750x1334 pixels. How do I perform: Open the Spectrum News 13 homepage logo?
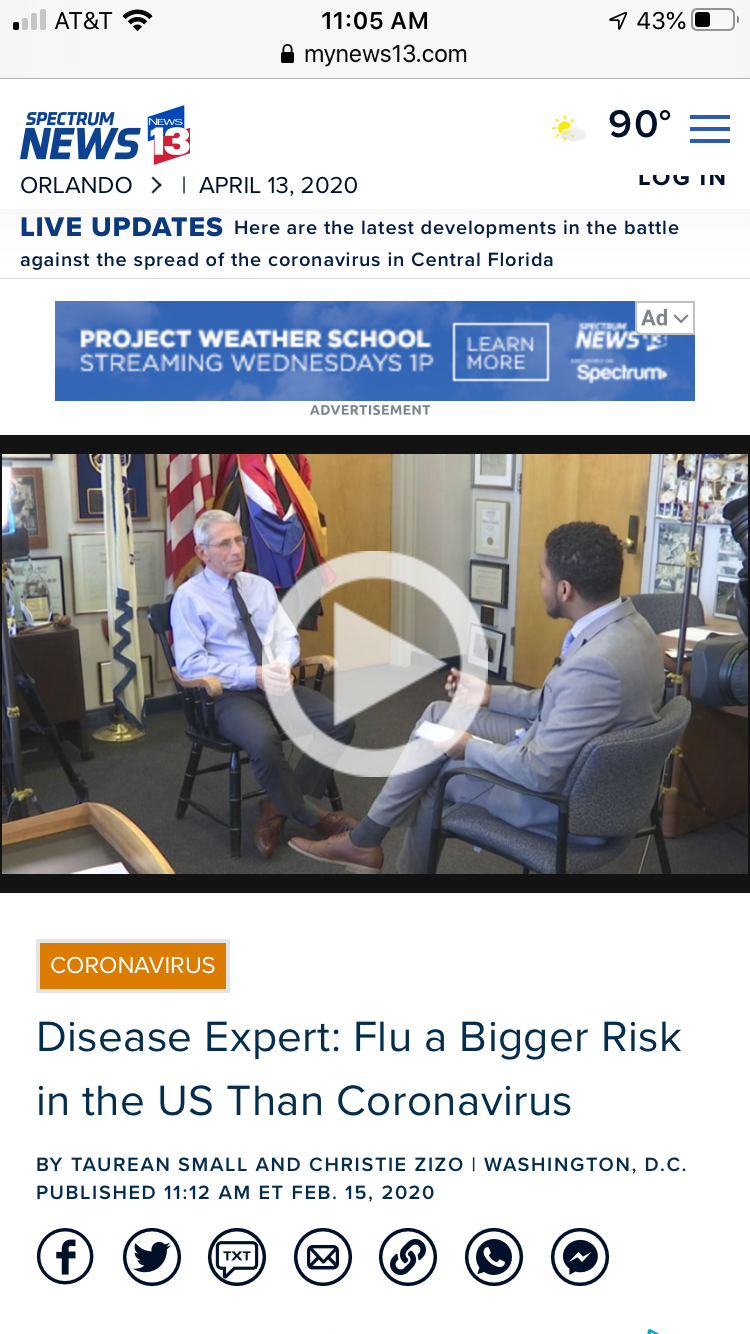pyautogui.click(x=105, y=135)
